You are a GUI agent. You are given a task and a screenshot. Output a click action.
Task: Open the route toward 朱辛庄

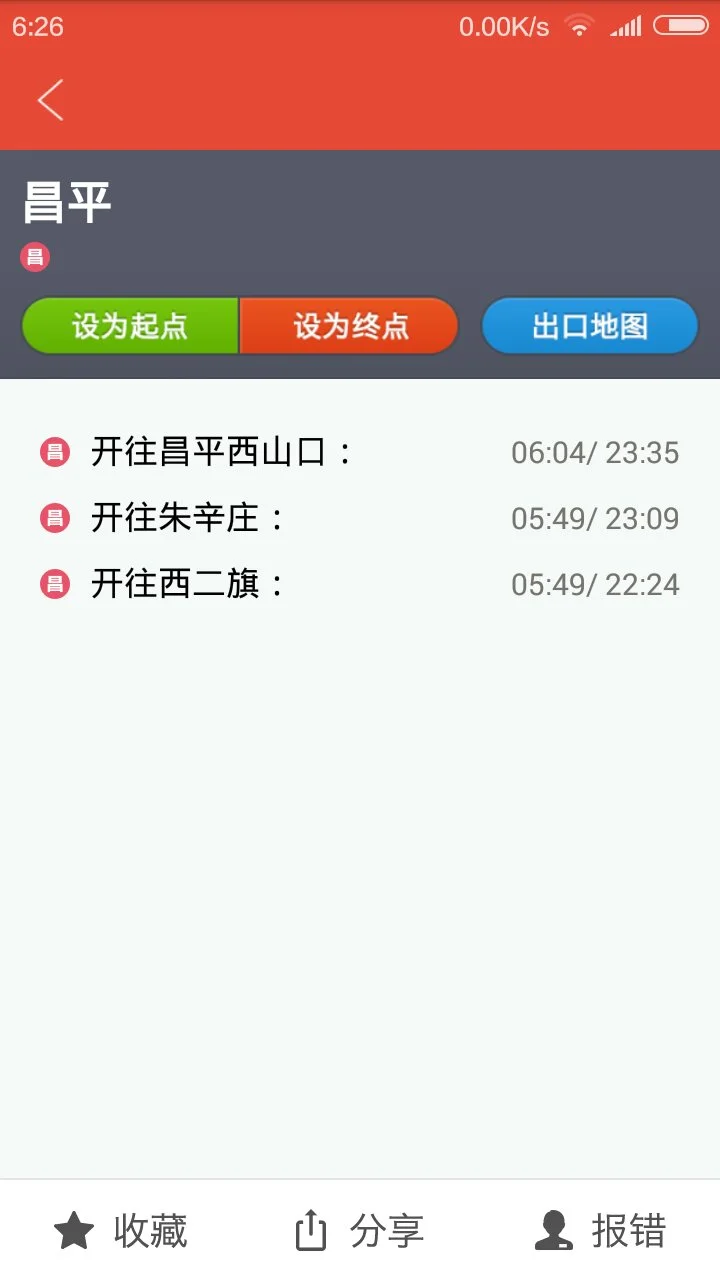point(180,517)
